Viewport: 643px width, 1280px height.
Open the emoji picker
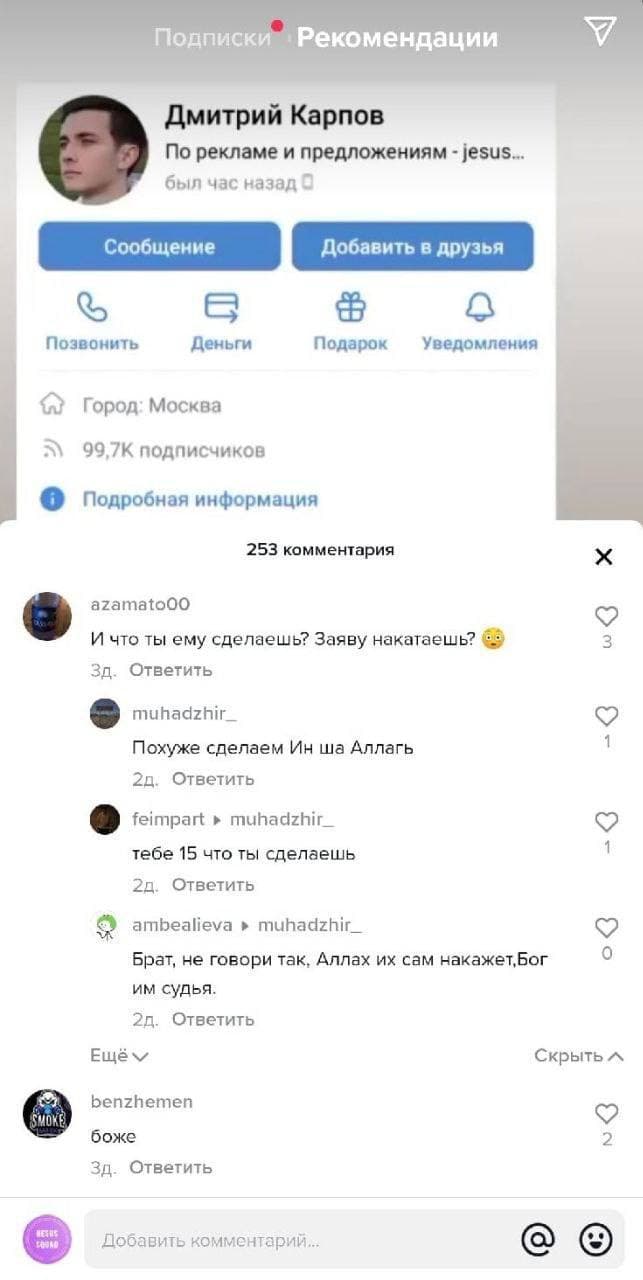pos(596,1240)
